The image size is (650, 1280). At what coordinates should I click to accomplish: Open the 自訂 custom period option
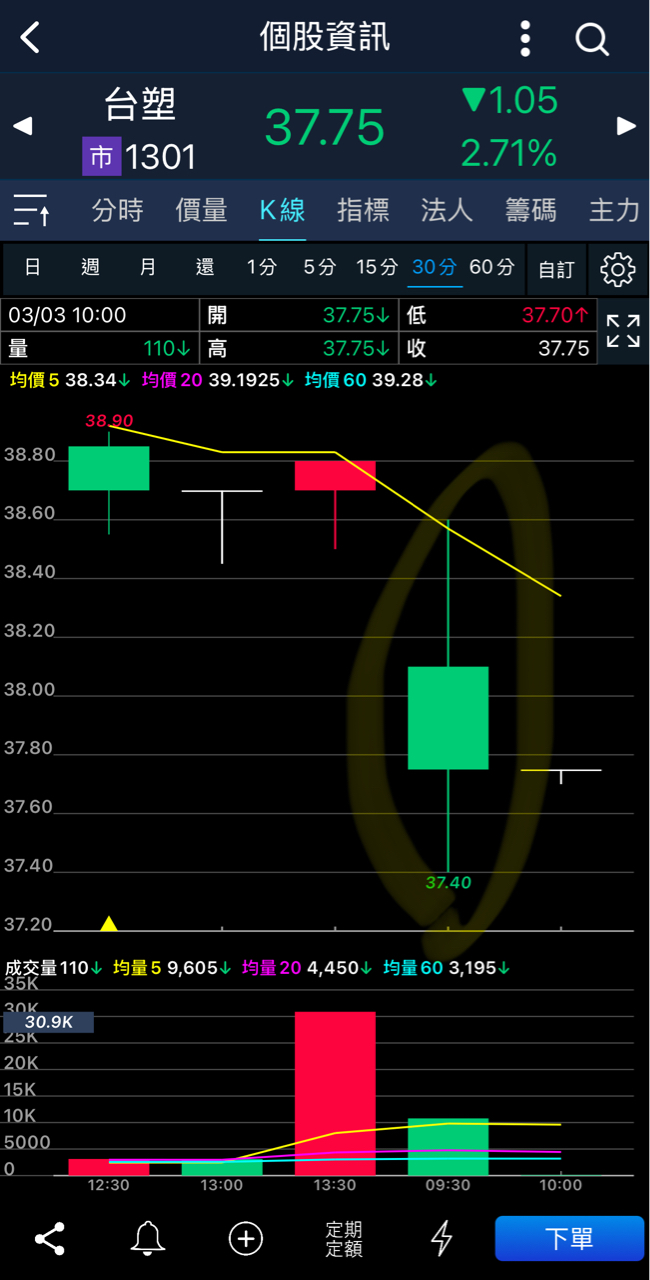pyautogui.click(x=556, y=269)
